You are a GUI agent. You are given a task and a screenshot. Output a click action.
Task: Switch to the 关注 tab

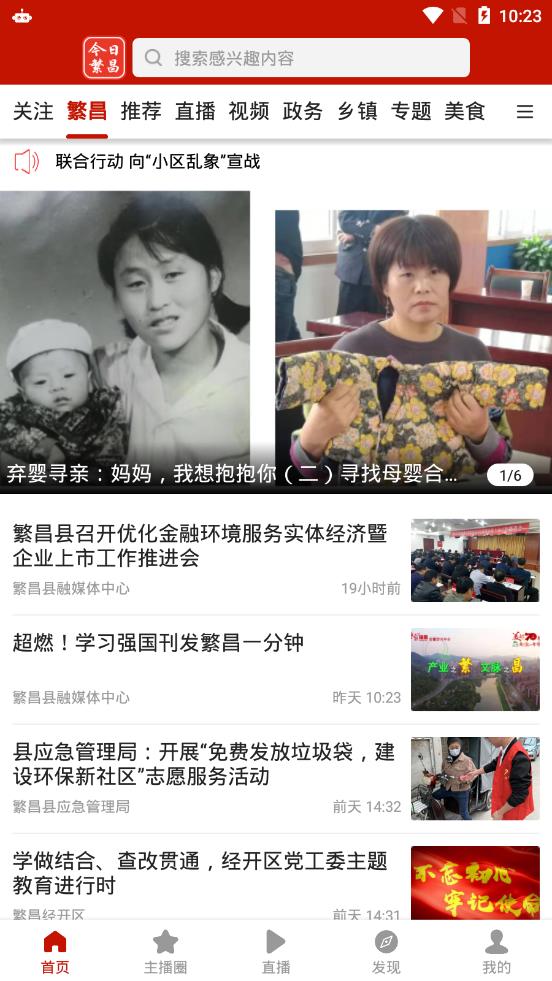click(x=33, y=111)
